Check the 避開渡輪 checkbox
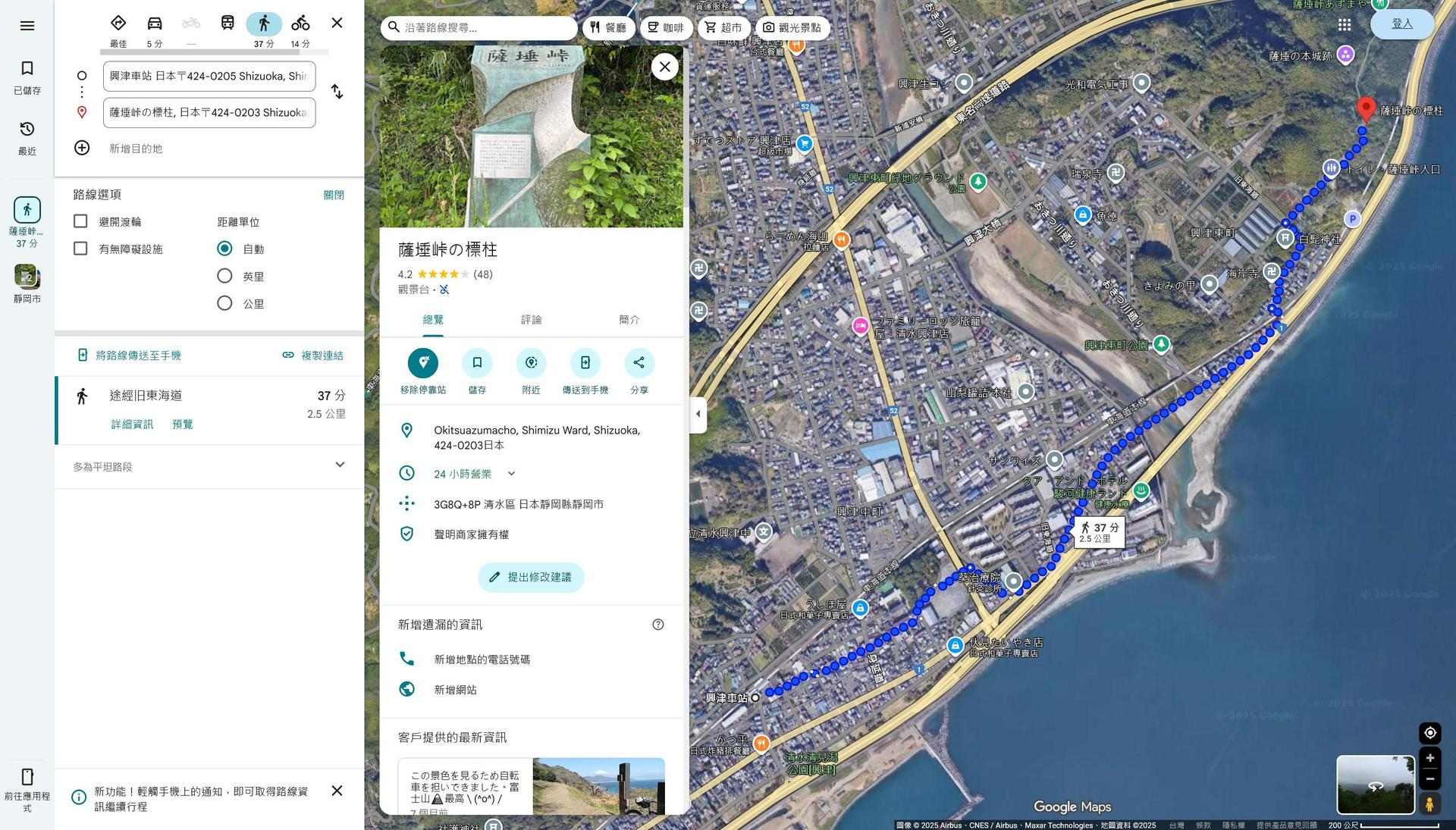The width and height of the screenshot is (1456, 830). tap(80, 221)
